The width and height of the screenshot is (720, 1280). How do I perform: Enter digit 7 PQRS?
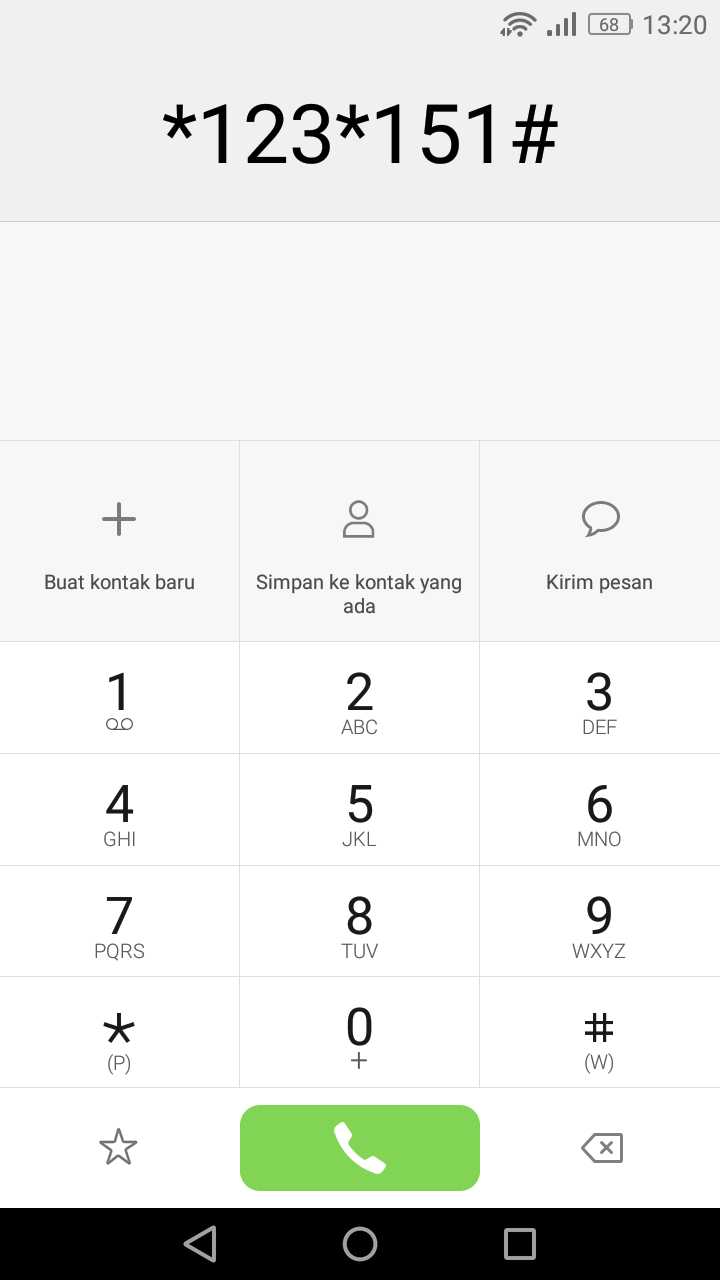click(119, 922)
